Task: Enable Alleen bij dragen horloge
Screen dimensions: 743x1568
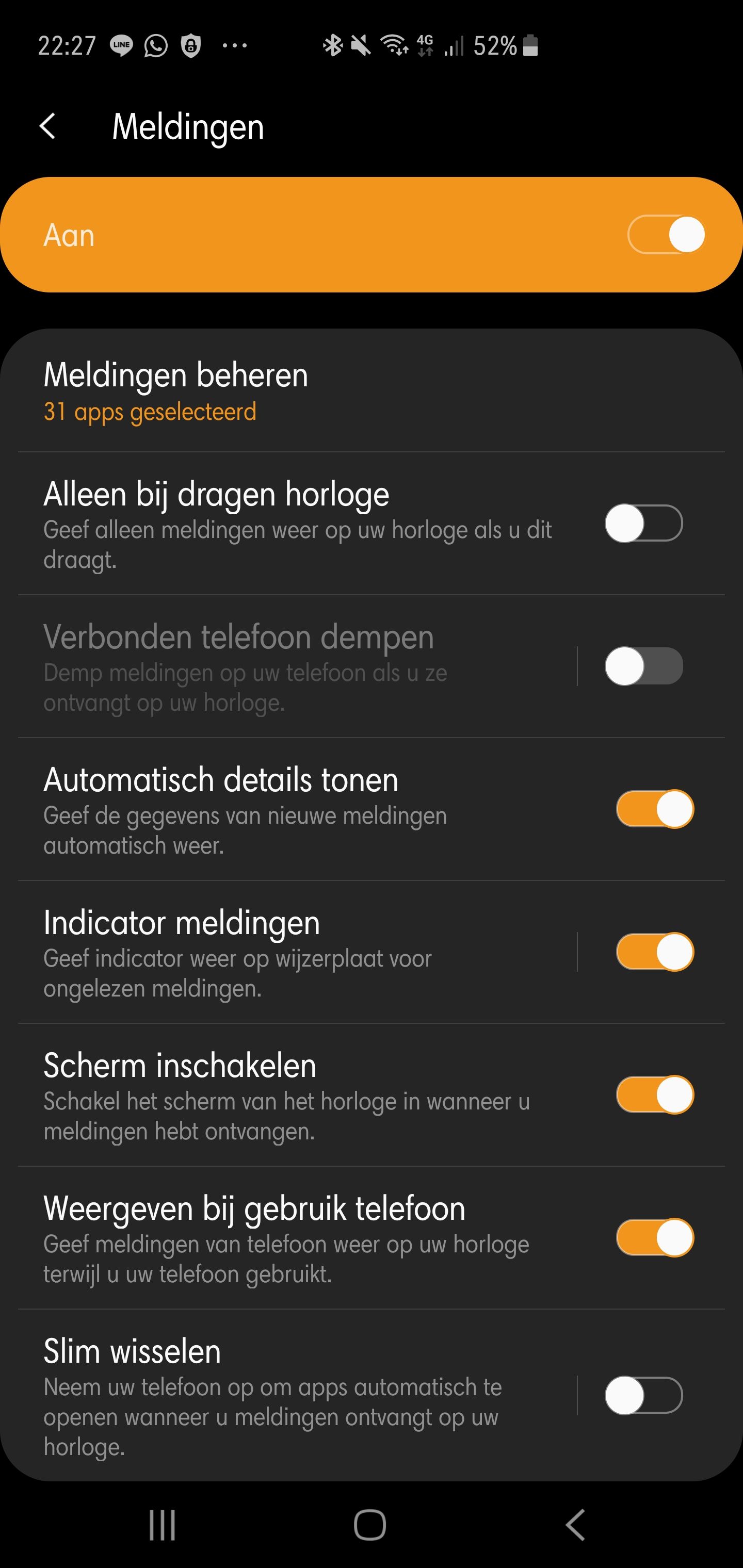Action: pyautogui.click(x=643, y=524)
